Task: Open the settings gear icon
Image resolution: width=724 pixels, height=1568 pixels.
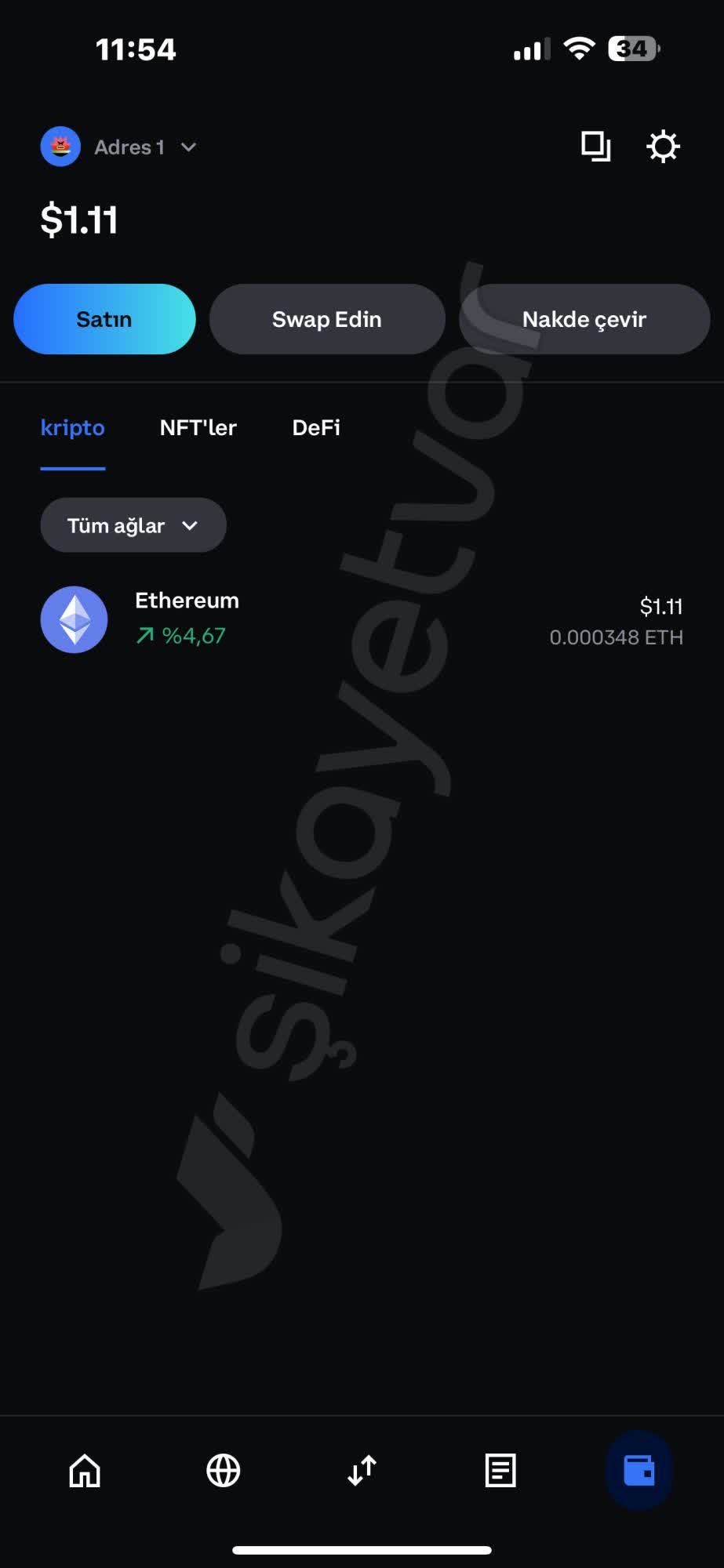Action: pos(663,146)
